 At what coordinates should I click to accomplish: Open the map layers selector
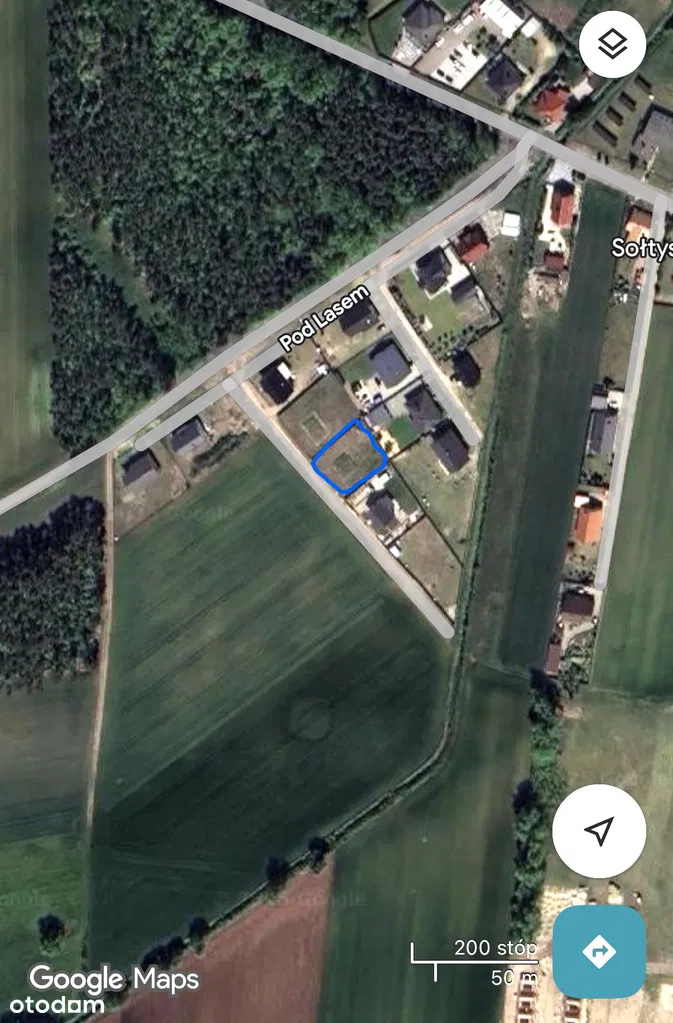point(612,44)
